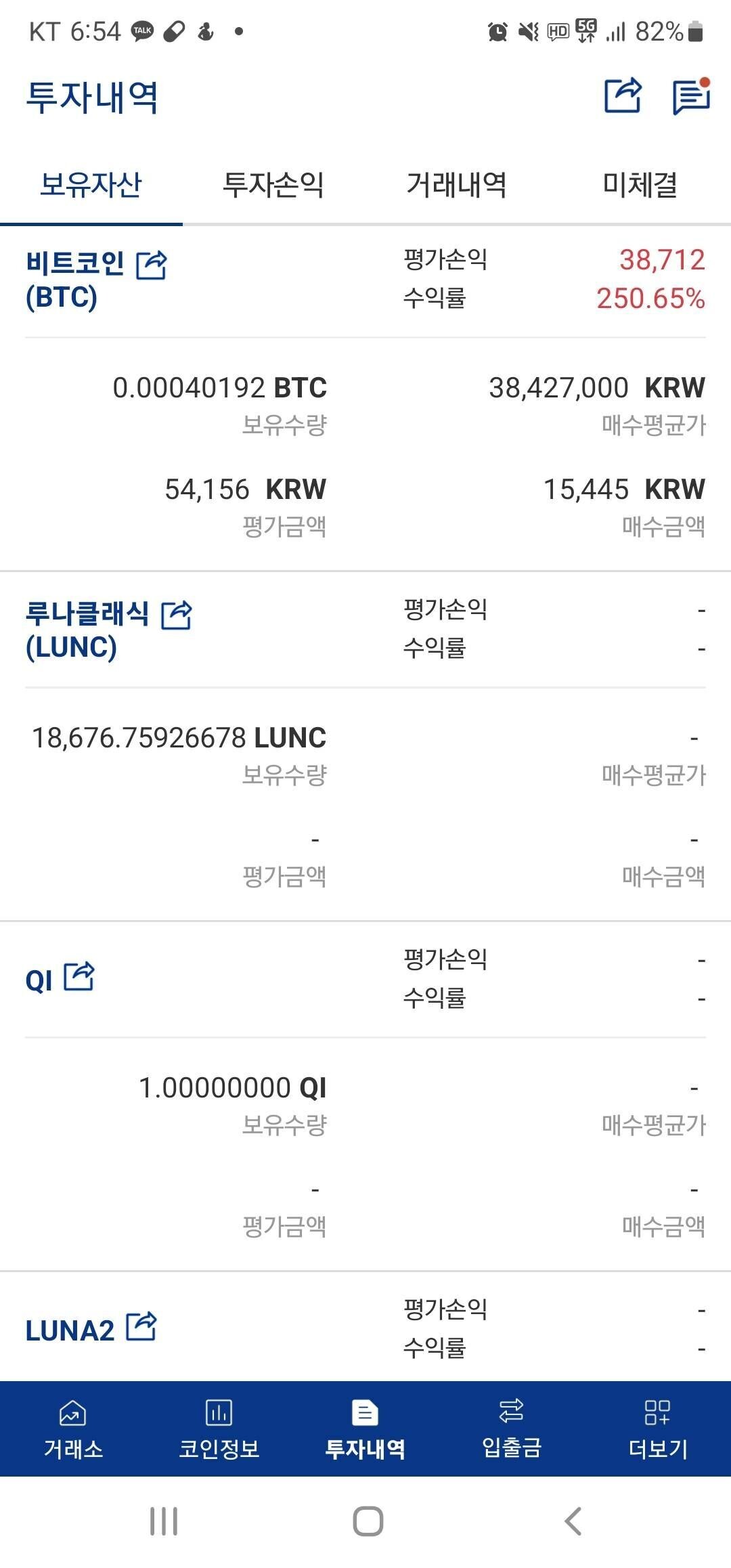Open the 더보기 menu tab
731x1568 pixels.
click(x=658, y=1429)
